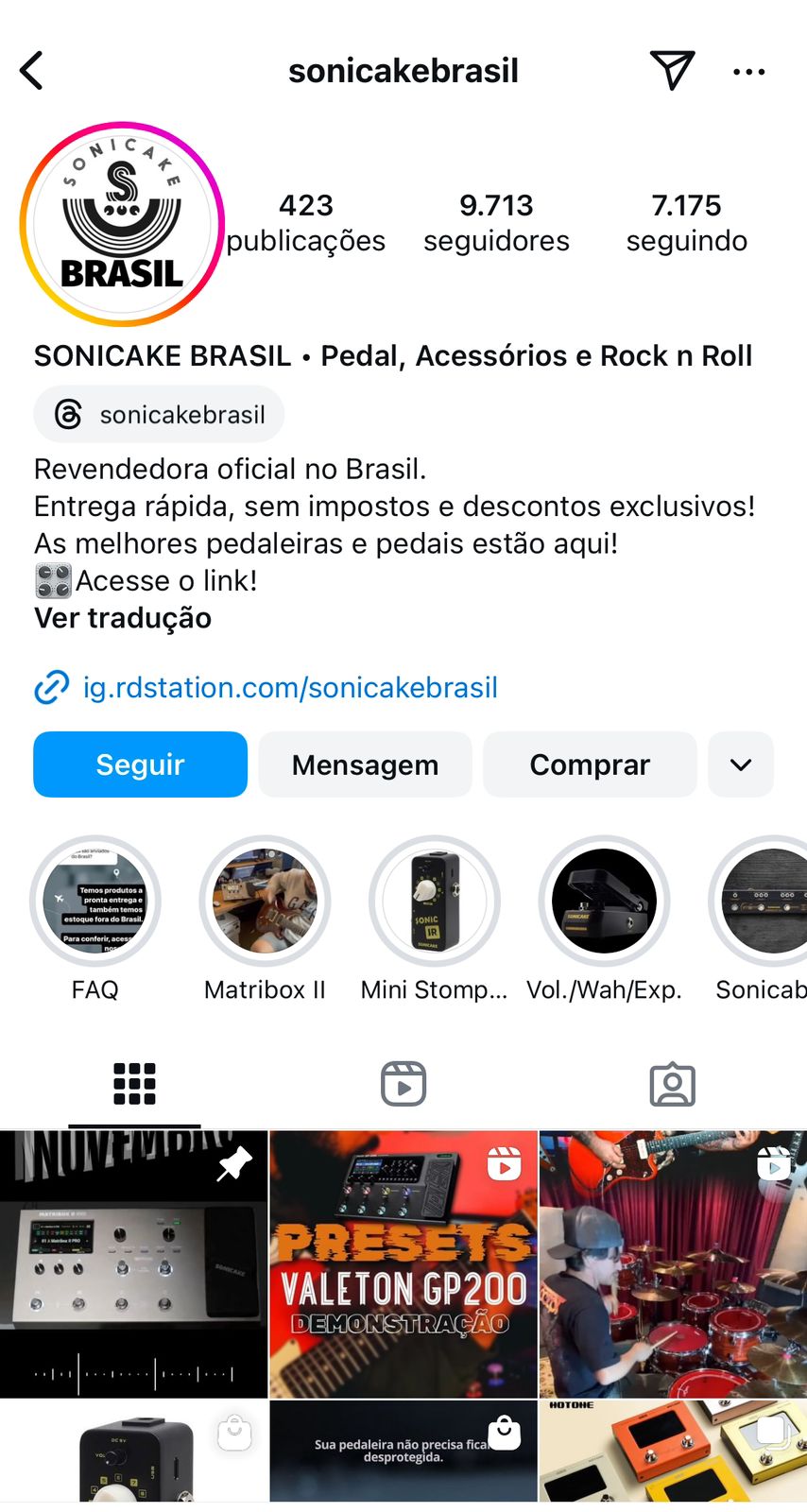The image size is (807, 1512).
Task: Open the 9.713 seguidores list
Action: point(496,223)
